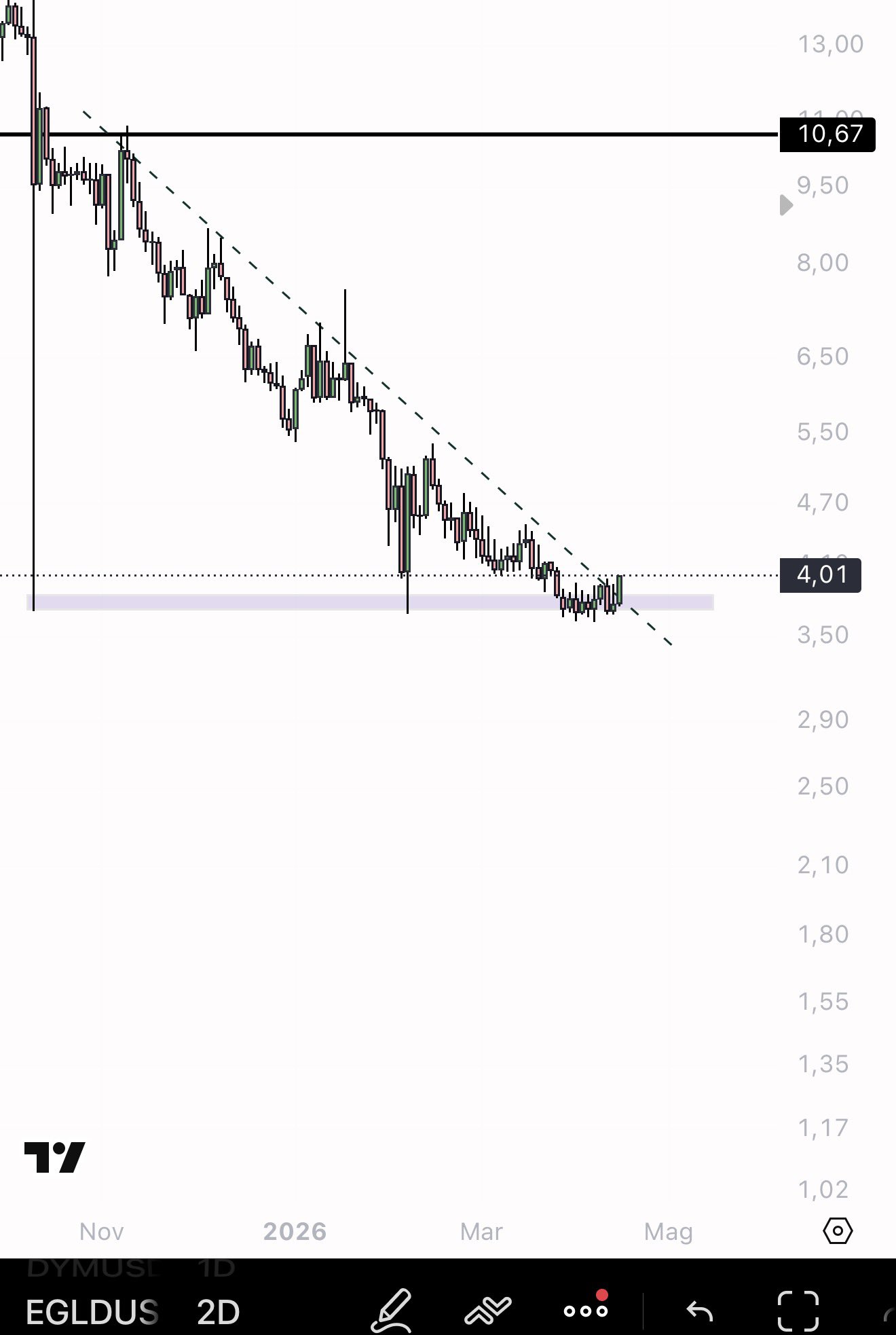Change the 2D chart interval
Viewport: 896px width, 1335px height.
(x=218, y=1311)
